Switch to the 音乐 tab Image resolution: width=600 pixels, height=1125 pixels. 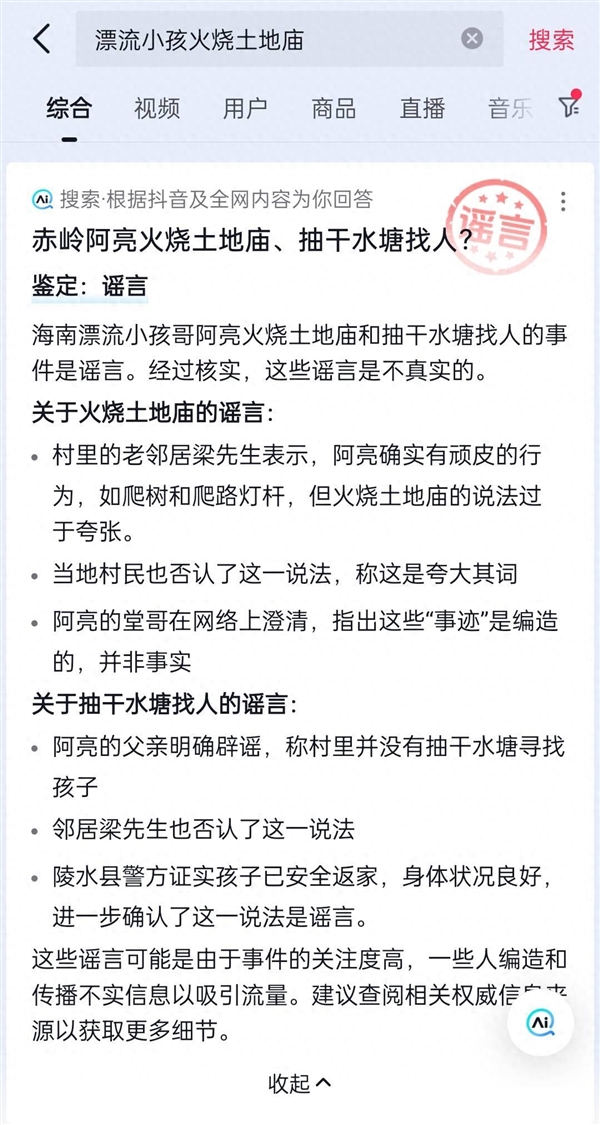point(510,108)
